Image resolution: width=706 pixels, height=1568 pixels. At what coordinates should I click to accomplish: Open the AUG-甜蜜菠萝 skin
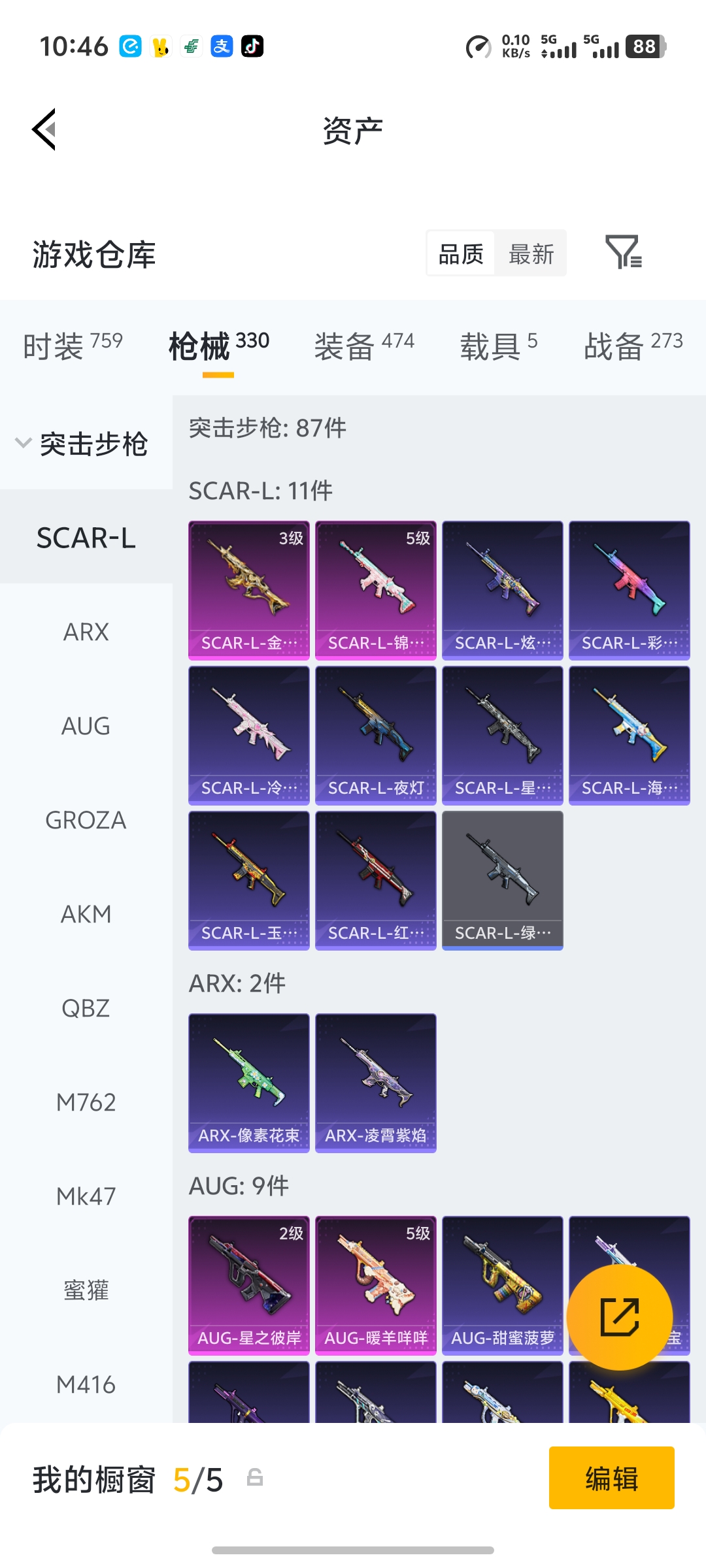[x=502, y=1285]
